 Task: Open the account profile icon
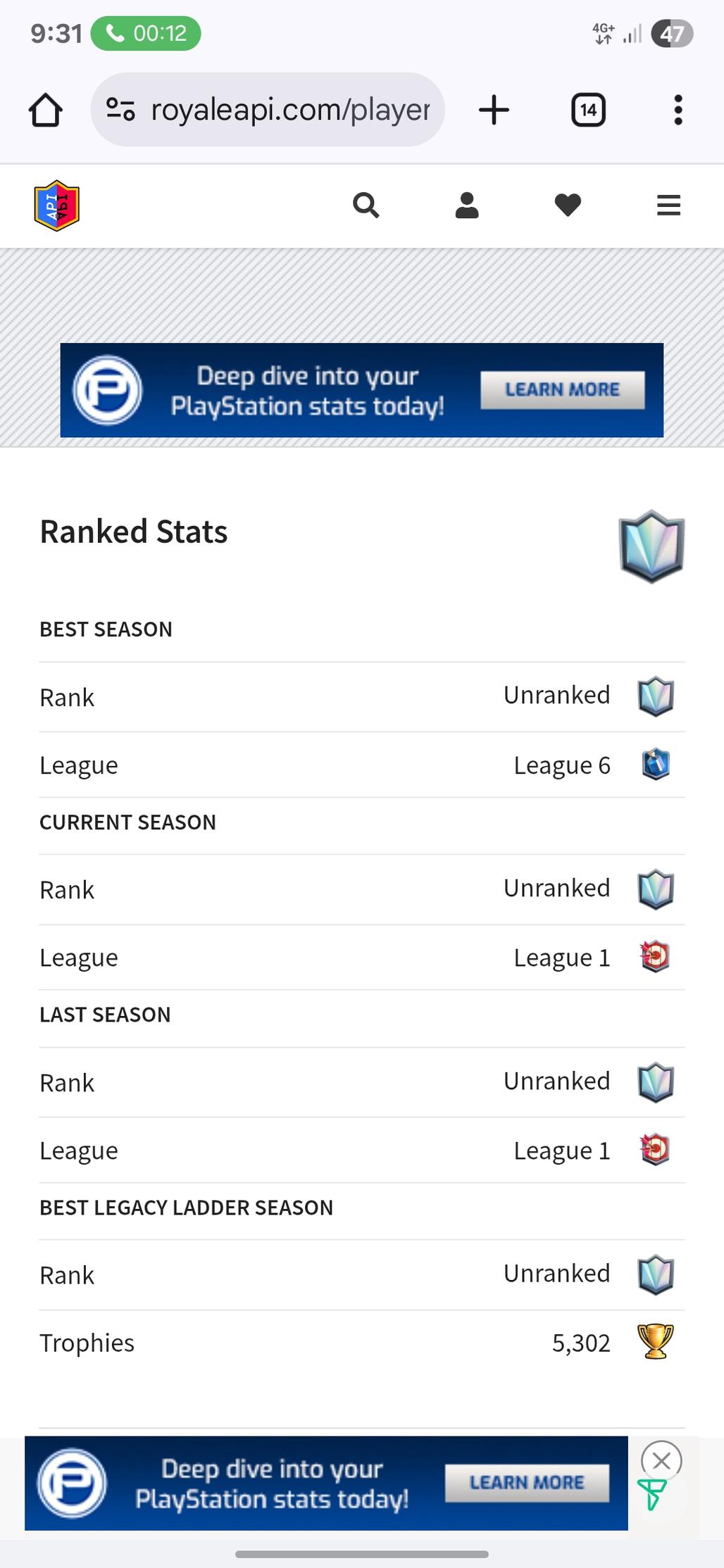[x=466, y=206]
